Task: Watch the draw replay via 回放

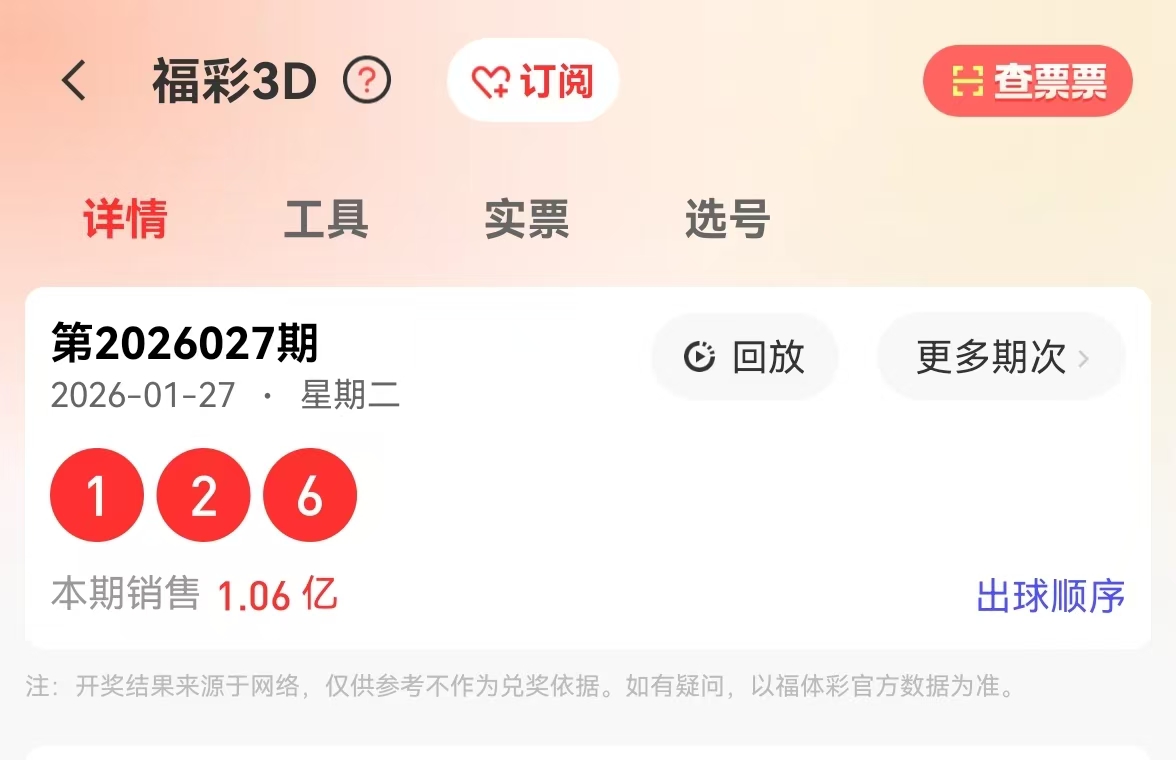Action: 745,357
